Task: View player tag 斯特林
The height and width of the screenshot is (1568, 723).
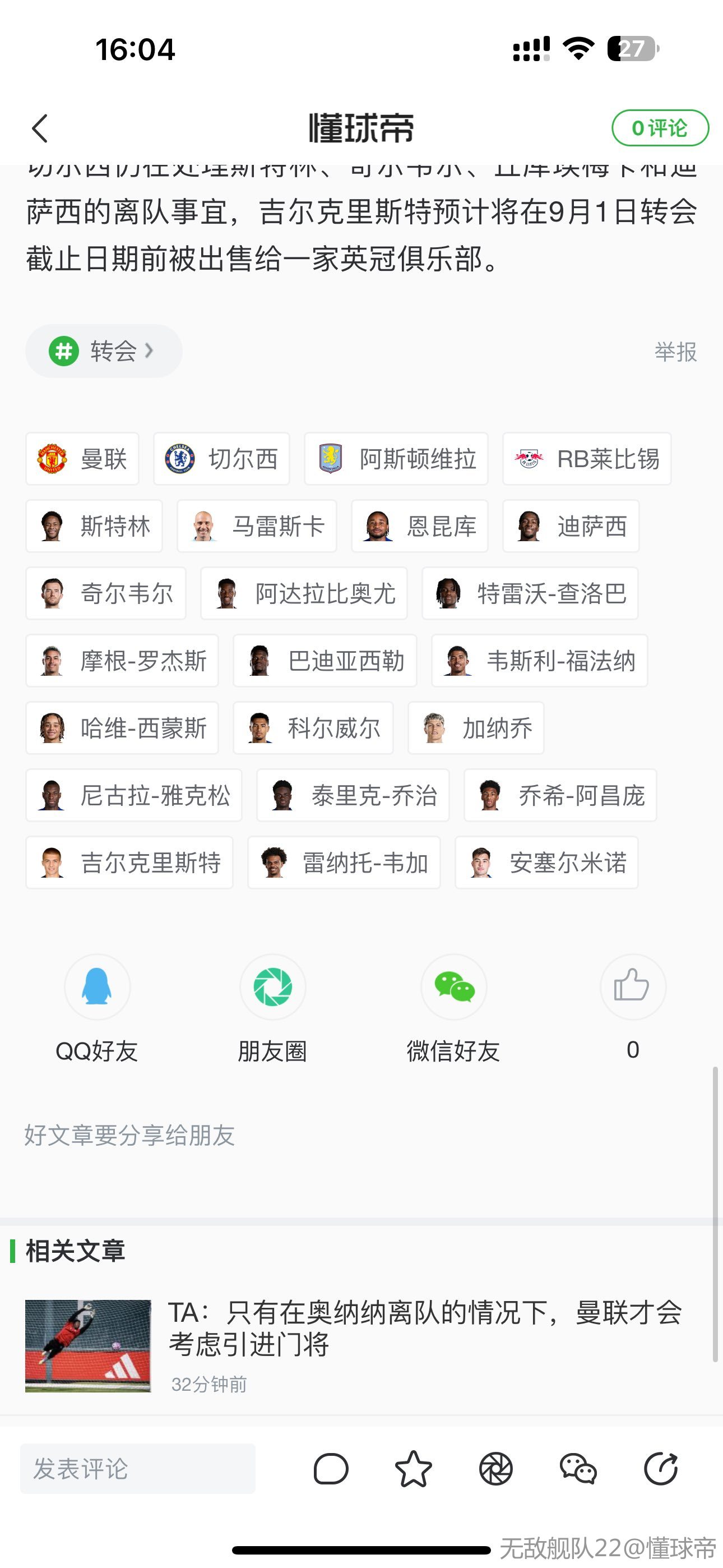Action: pyautogui.click(x=94, y=527)
